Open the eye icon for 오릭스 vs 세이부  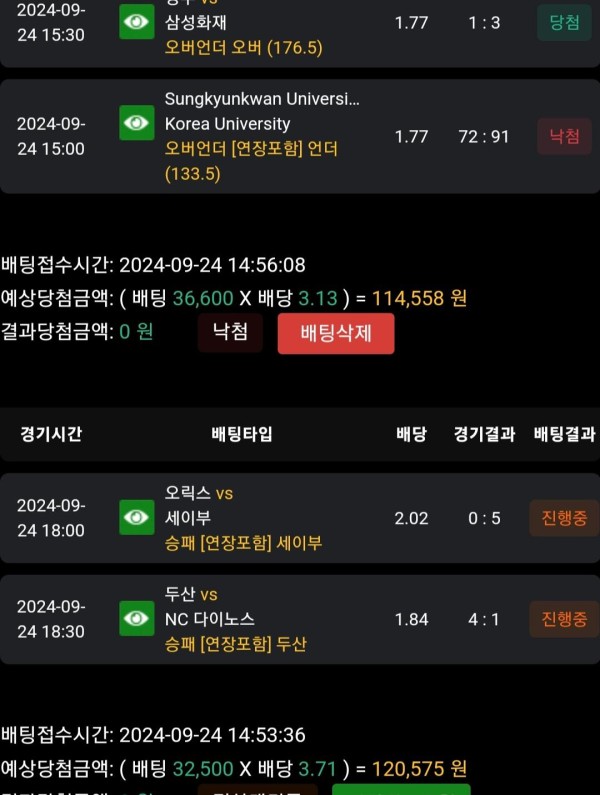137,517
